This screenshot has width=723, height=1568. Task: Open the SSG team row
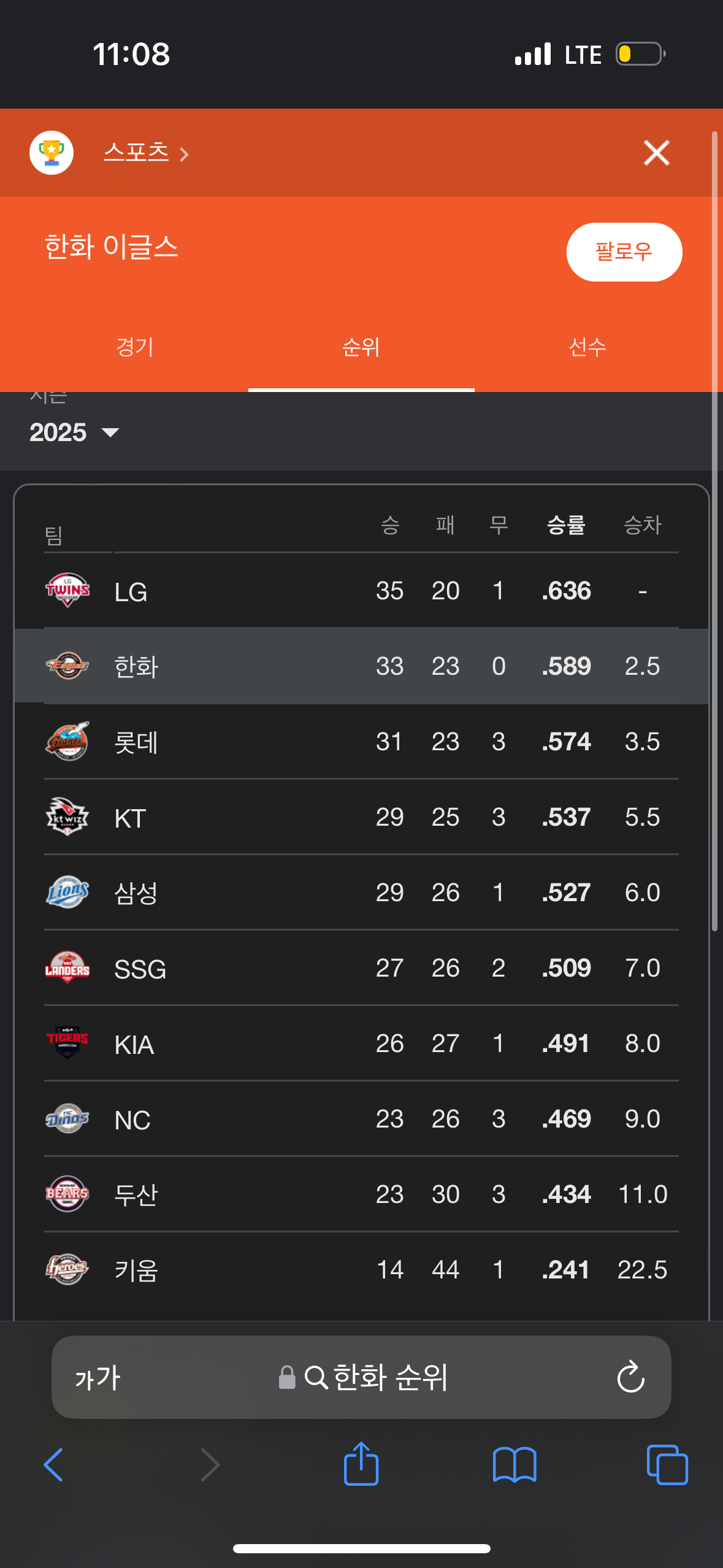[x=361, y=968]
